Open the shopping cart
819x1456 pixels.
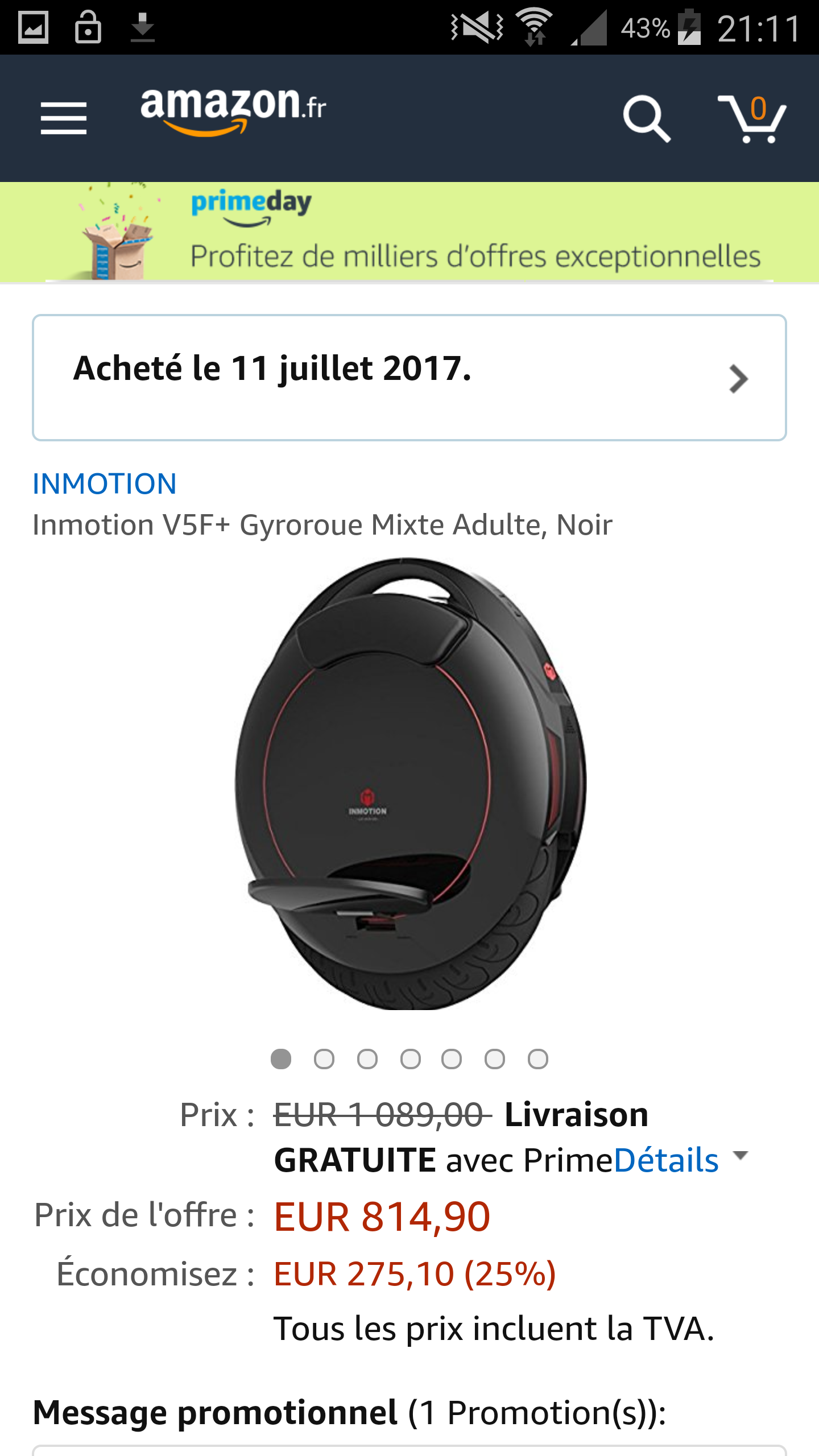tap(752, 118)
